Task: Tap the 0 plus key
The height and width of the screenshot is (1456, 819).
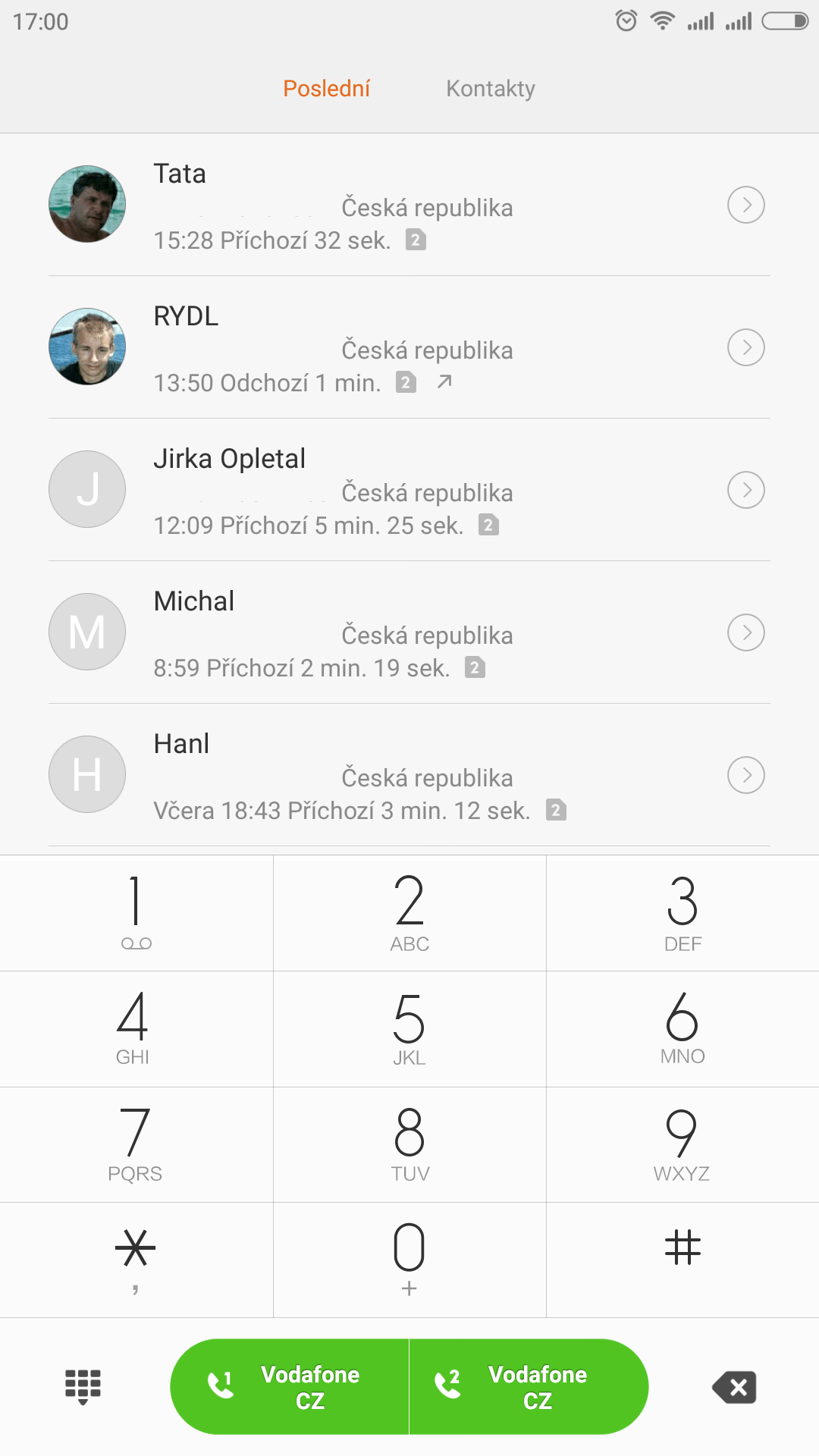Action: pos(409,1260)
